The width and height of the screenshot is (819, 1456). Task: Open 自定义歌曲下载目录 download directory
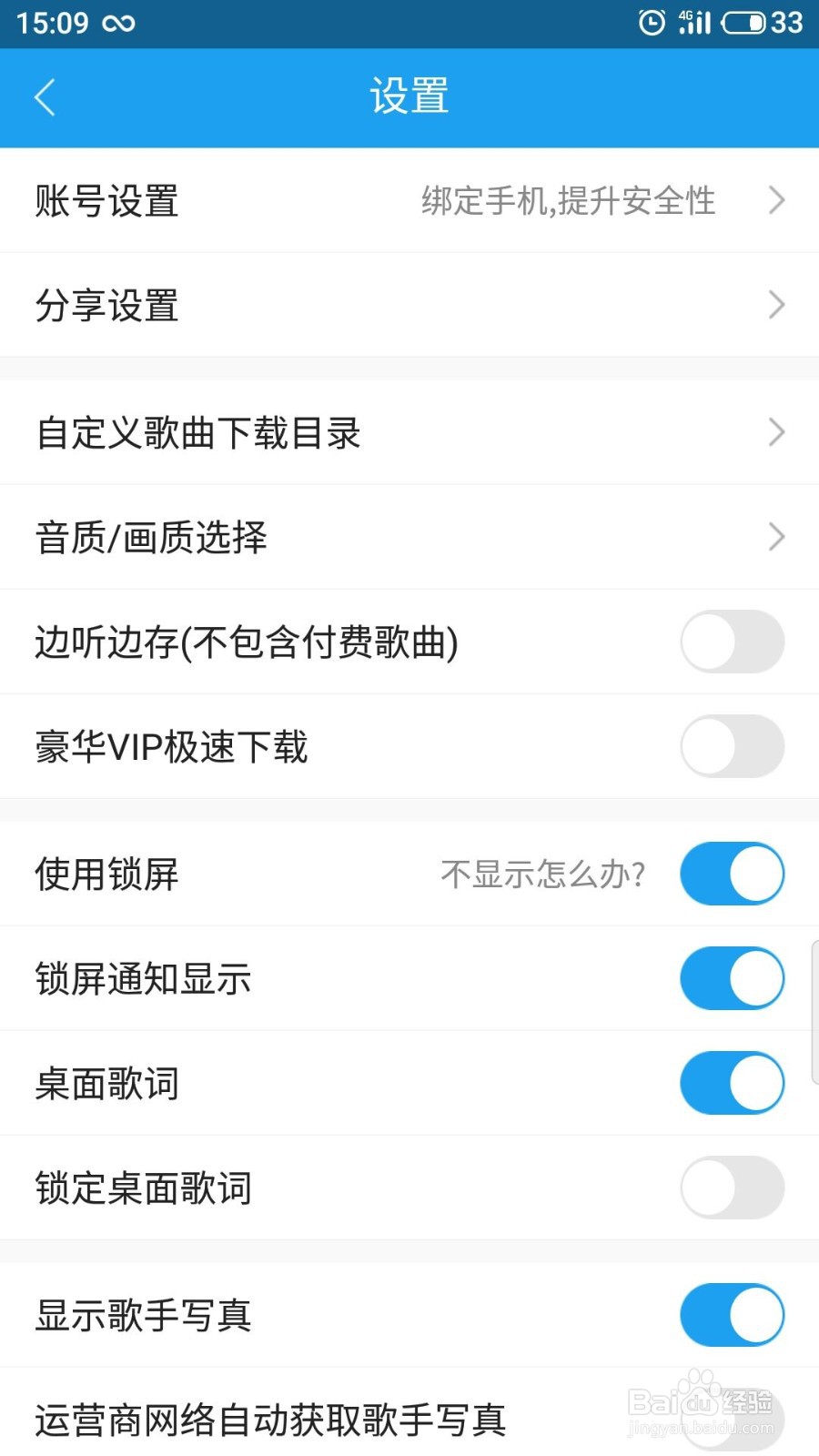[x=409, y=432]
